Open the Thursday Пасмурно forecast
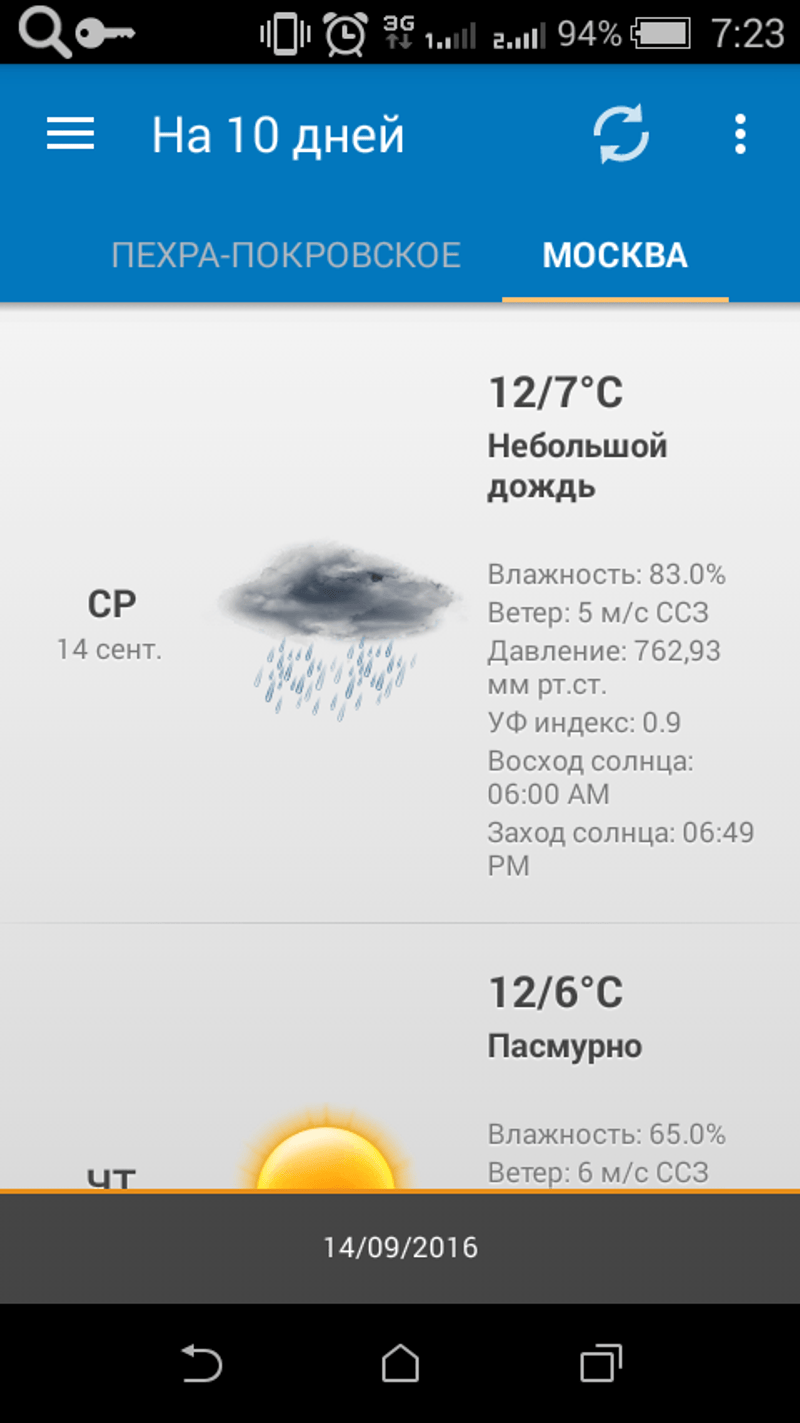This screenshot has height=1423, width=800. click(x=400, y=1060)
